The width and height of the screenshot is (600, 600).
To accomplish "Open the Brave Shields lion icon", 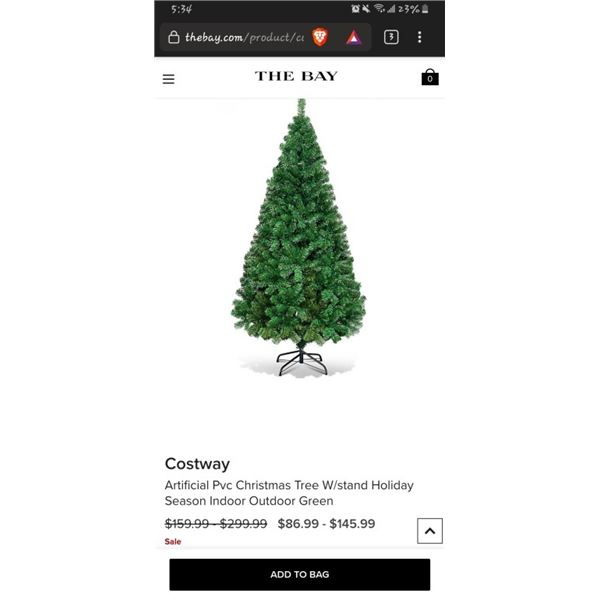I will pyautogui.click(x=320, y=38).
